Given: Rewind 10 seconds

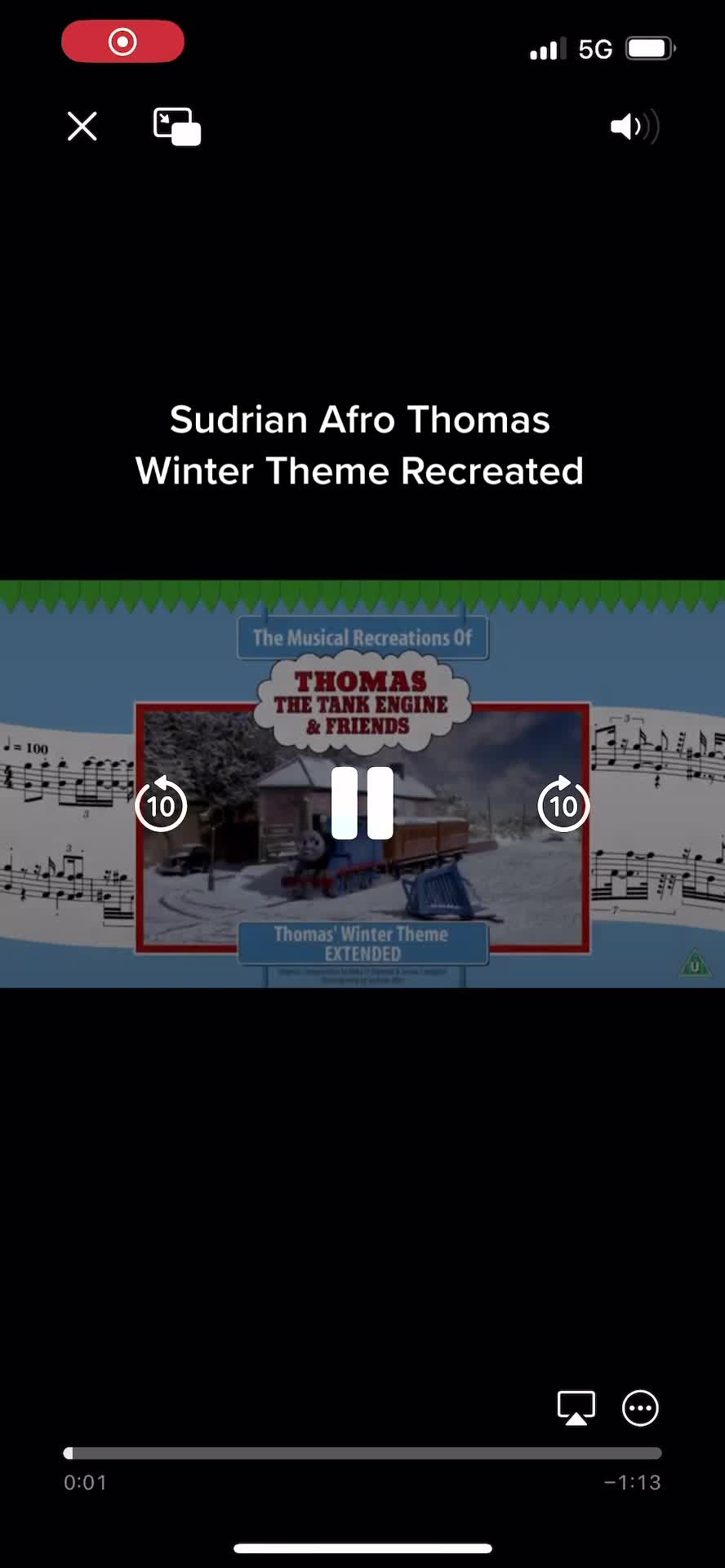Looking at the screenshot, I should click(x=161, y=804).
